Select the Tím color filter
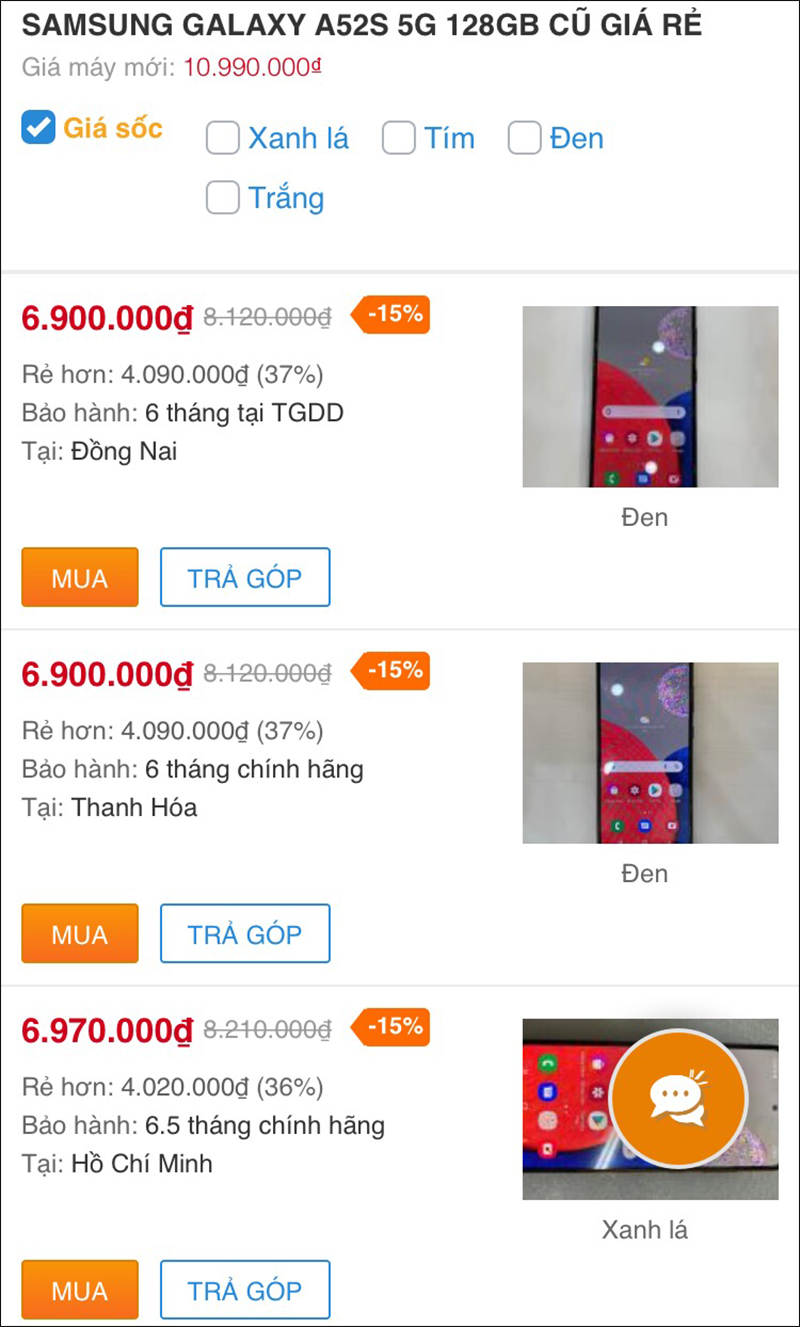 [398, 138]
